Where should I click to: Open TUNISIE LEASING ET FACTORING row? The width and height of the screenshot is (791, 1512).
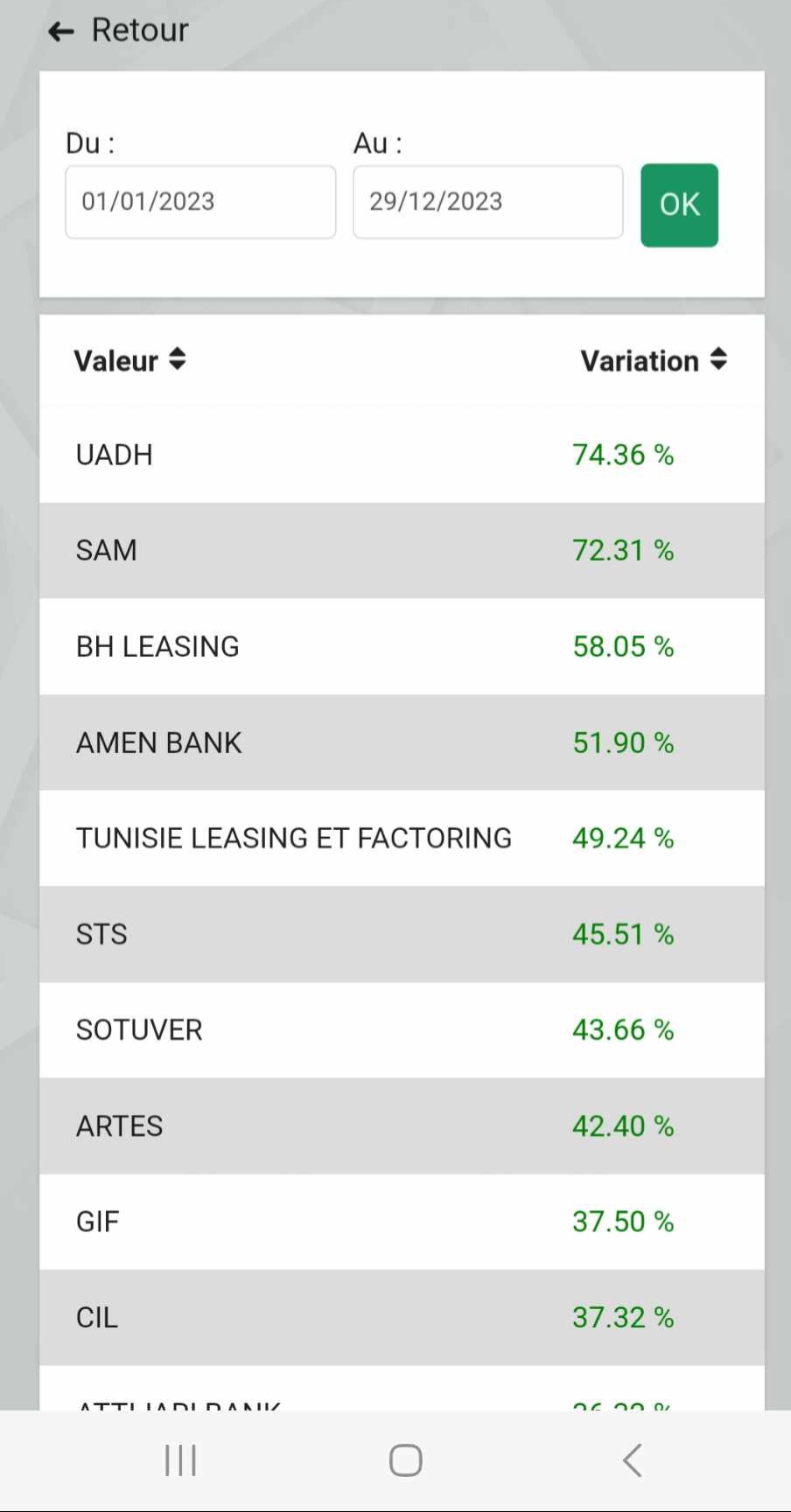(402, 839)
